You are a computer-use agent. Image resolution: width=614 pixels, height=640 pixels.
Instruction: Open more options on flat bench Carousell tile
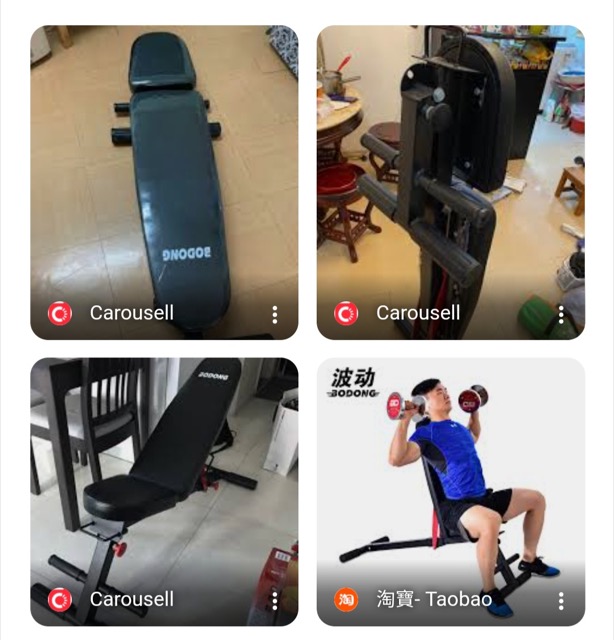pyautogui.click(x=275, y=314)
